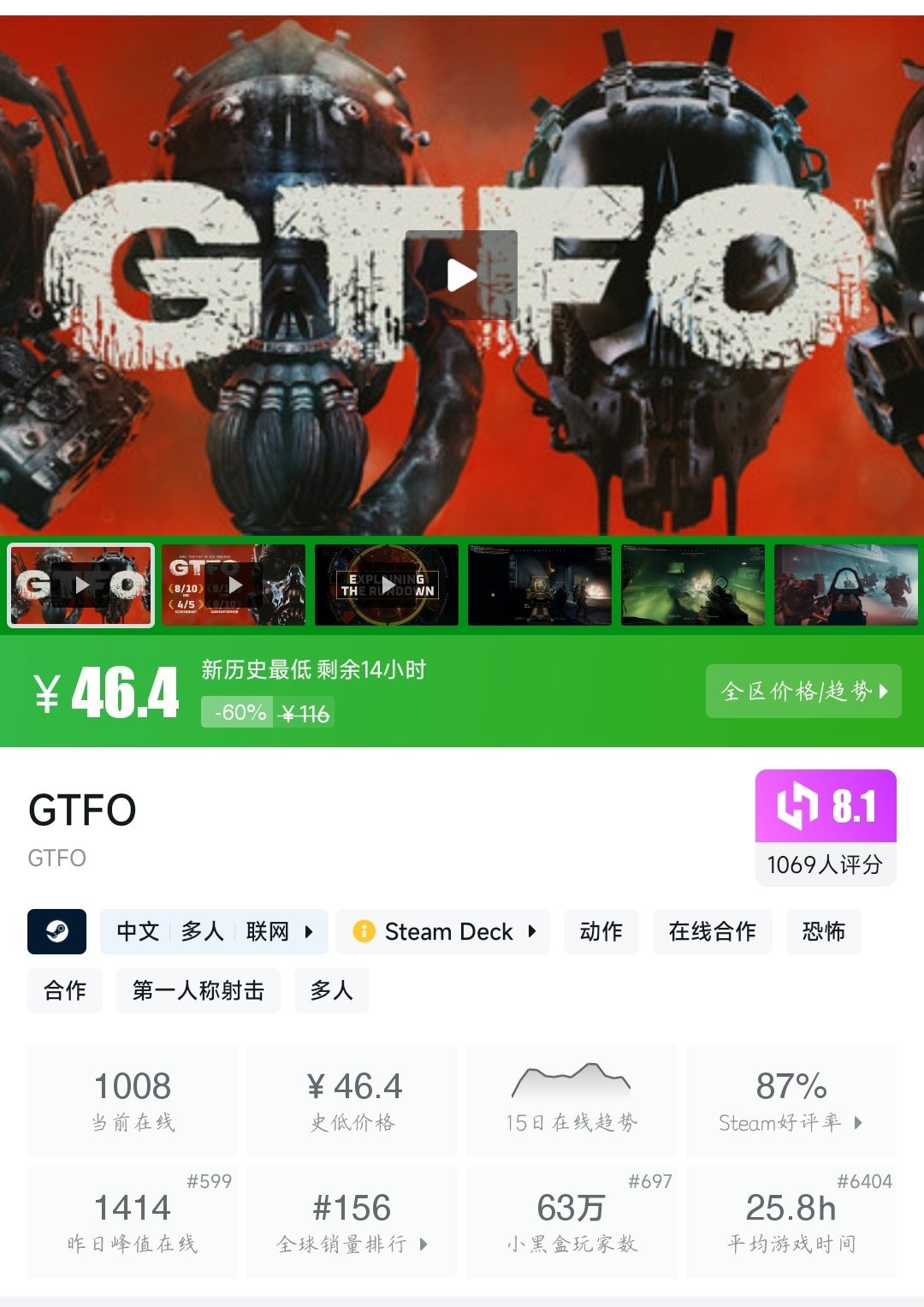View the green foggy screenshot thumbnail
The height and width of the screenshot is (1307, 924).
tap(693, 585)
